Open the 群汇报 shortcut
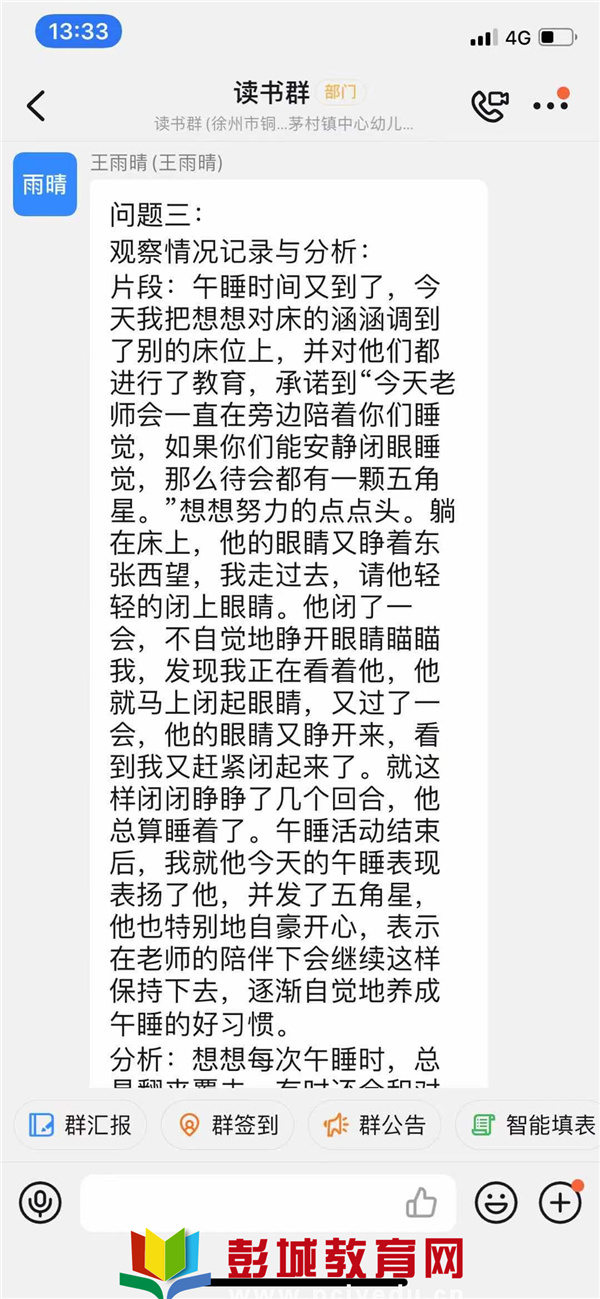 point(81,1125)
